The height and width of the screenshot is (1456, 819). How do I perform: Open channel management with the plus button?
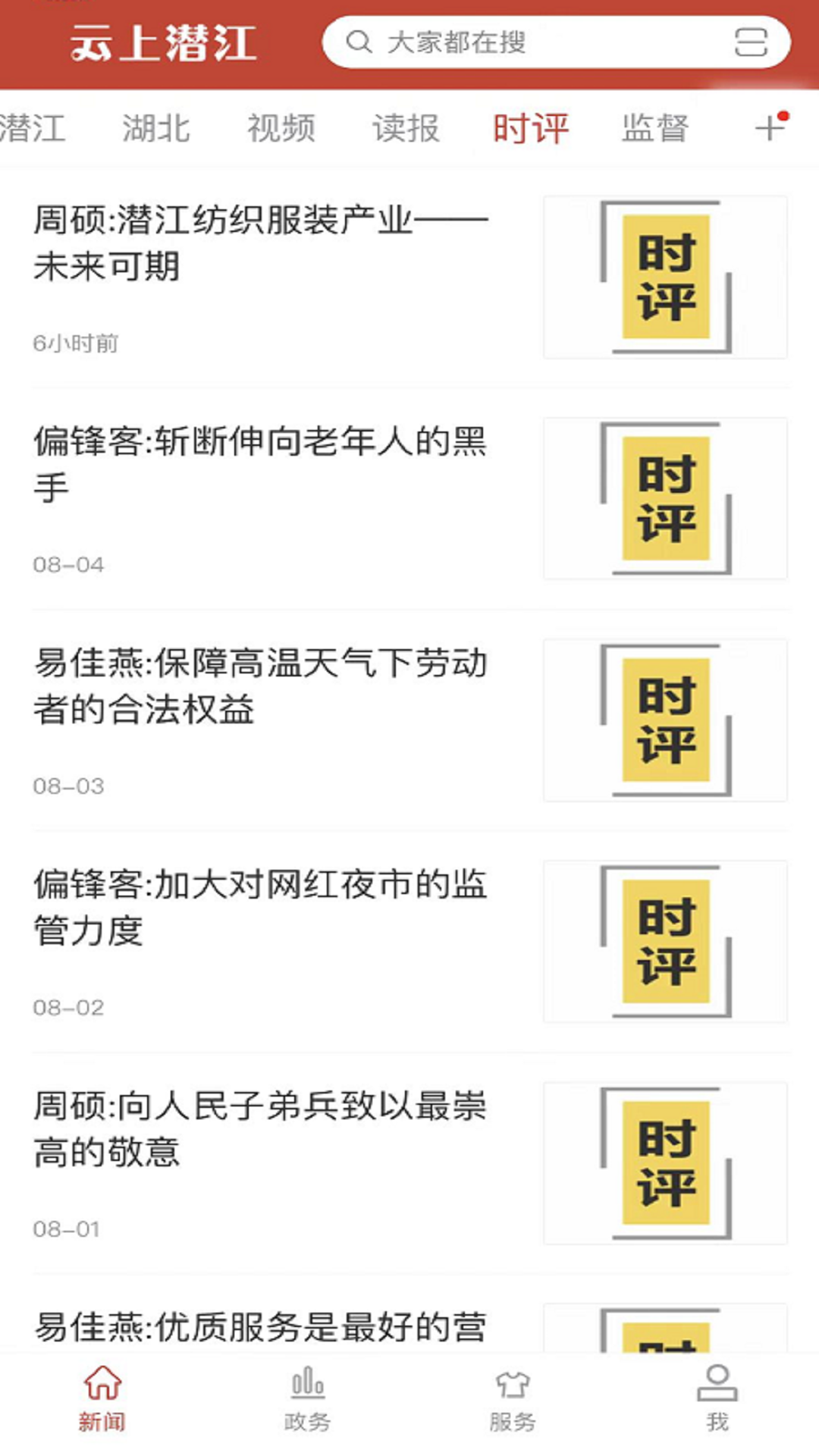pos(770,129)
